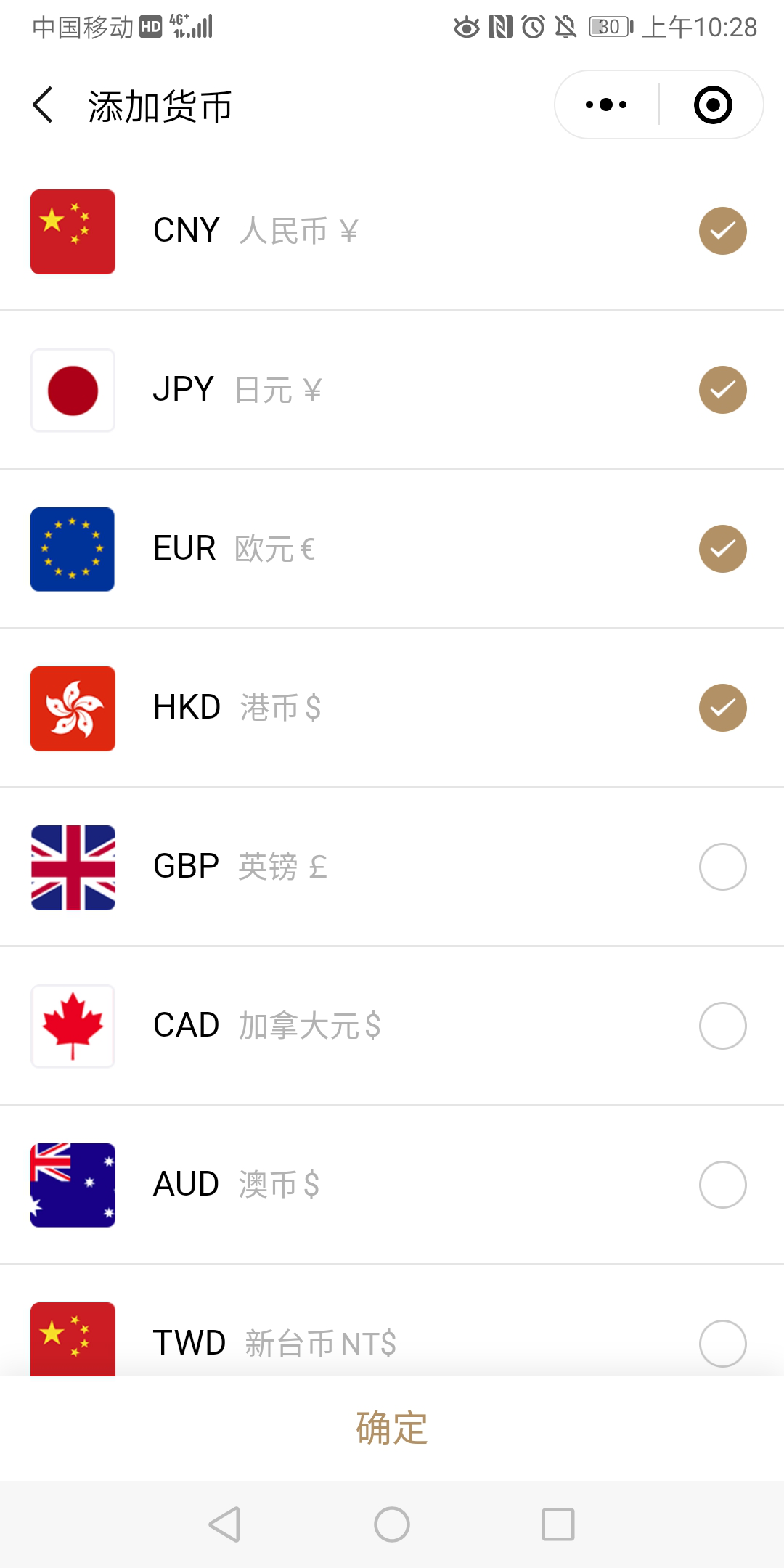Open the mini-program more options menu
The height and width of the screenshot is (1568, 784).
[x=603, y=105]
